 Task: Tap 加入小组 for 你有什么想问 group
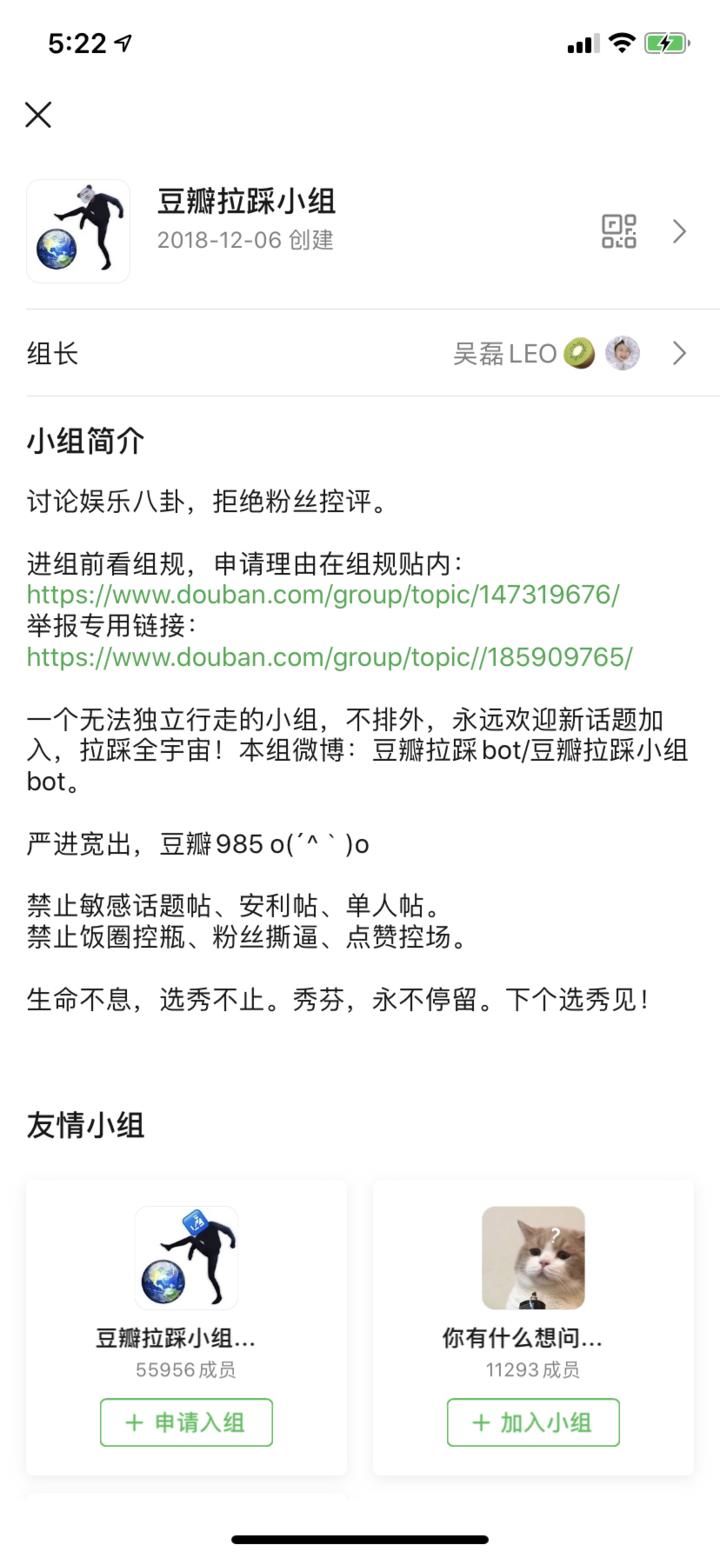(x=532, y=1422)
